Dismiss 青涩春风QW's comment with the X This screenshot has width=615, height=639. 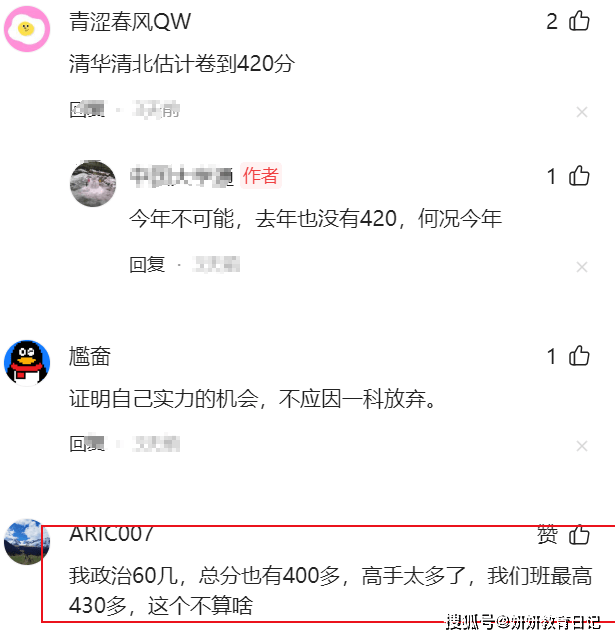[x=582, y=112]
